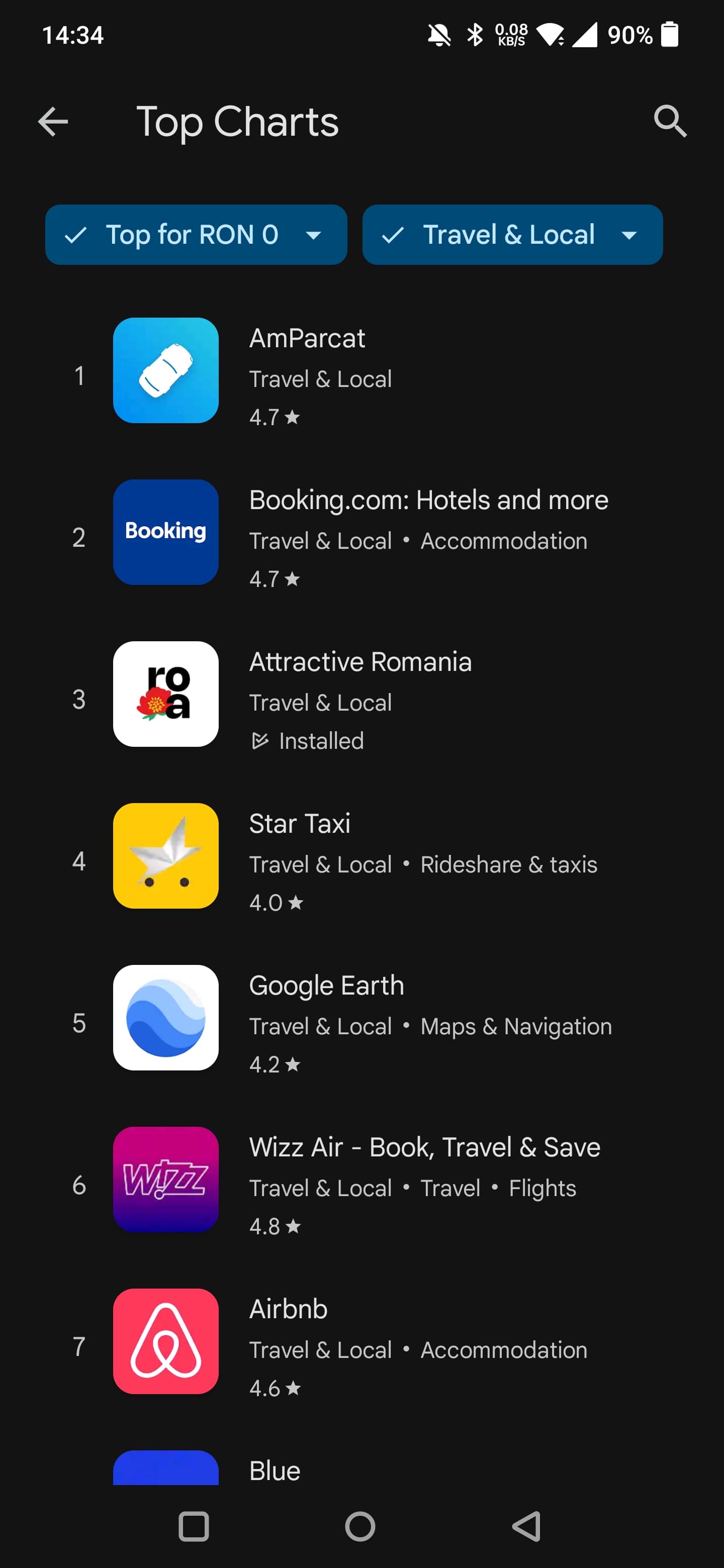The image size is (724, 1568).
Task: Open search from the magnifier icon
Action: (x=670, y=122)
